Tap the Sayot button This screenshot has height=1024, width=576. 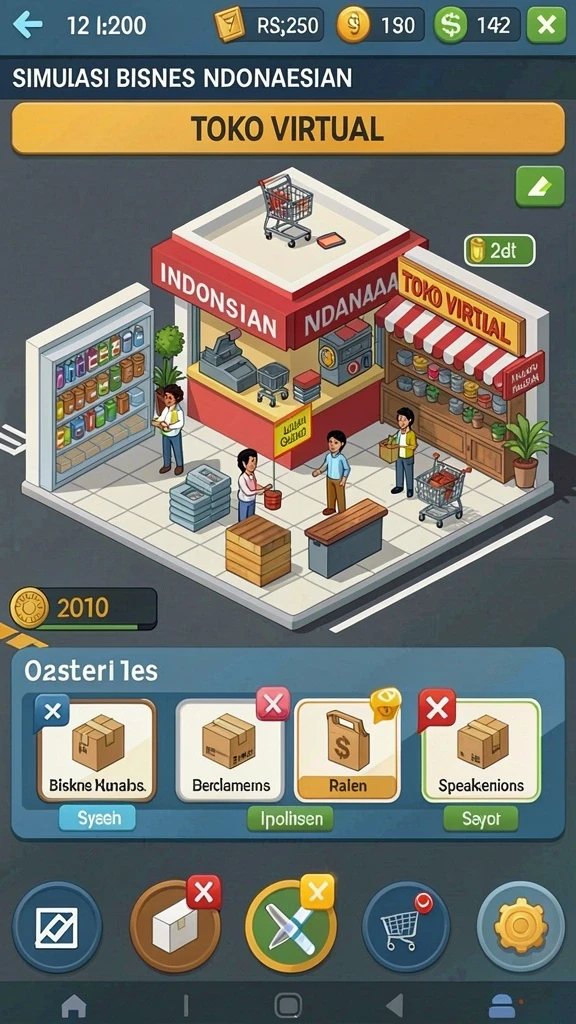tap(481, 818)
